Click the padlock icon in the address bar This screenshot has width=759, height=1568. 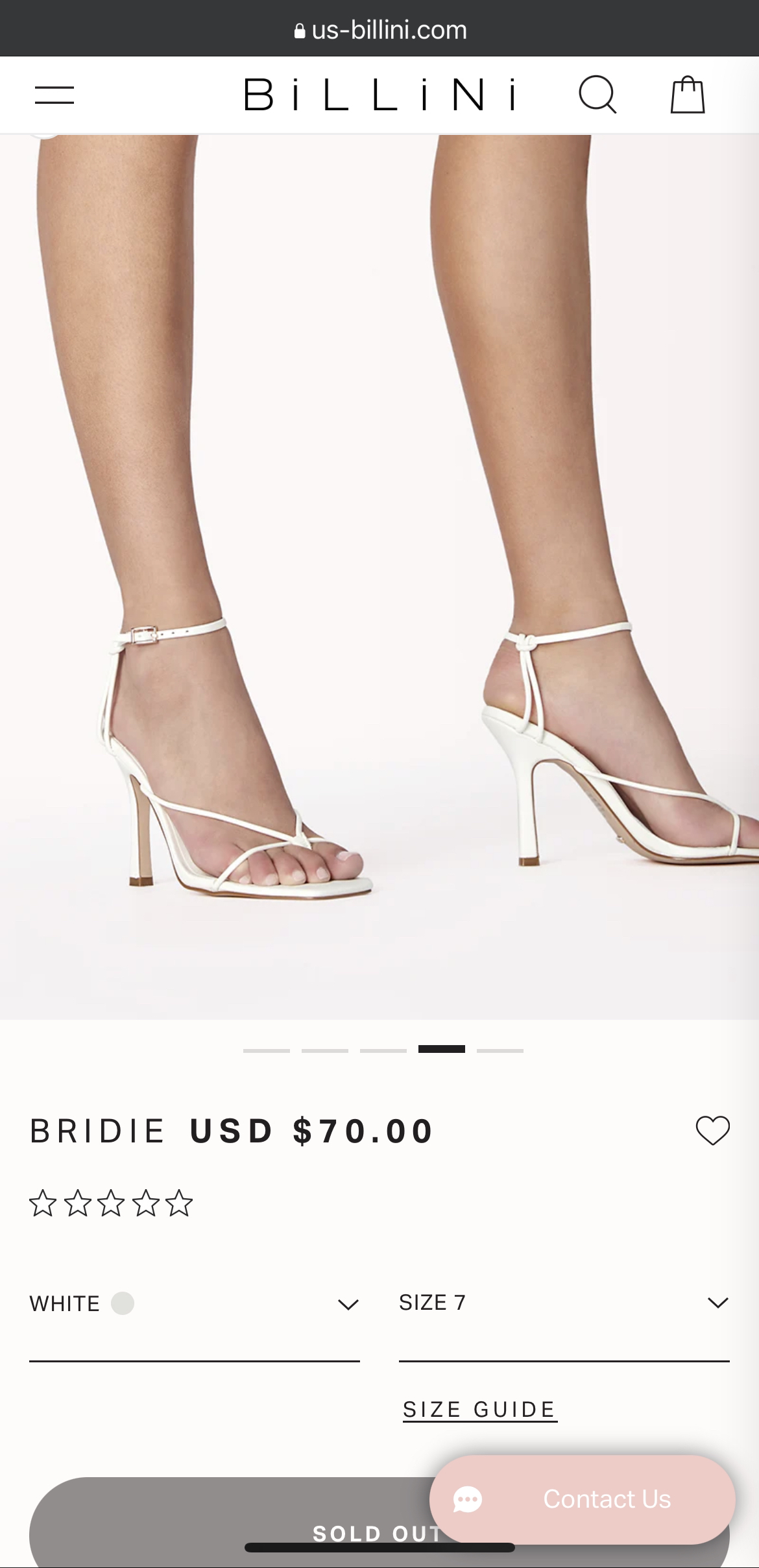(x=300, y=29)
